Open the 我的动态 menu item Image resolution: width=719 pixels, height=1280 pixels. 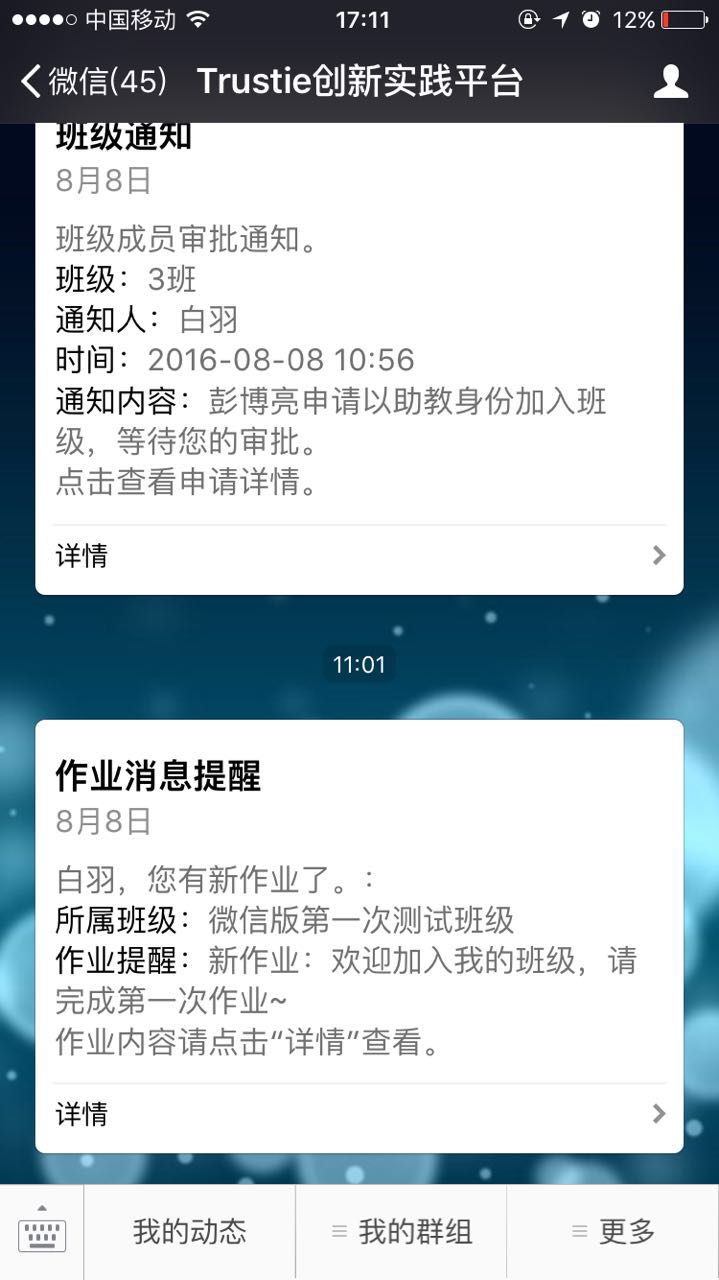(190, 1232)
